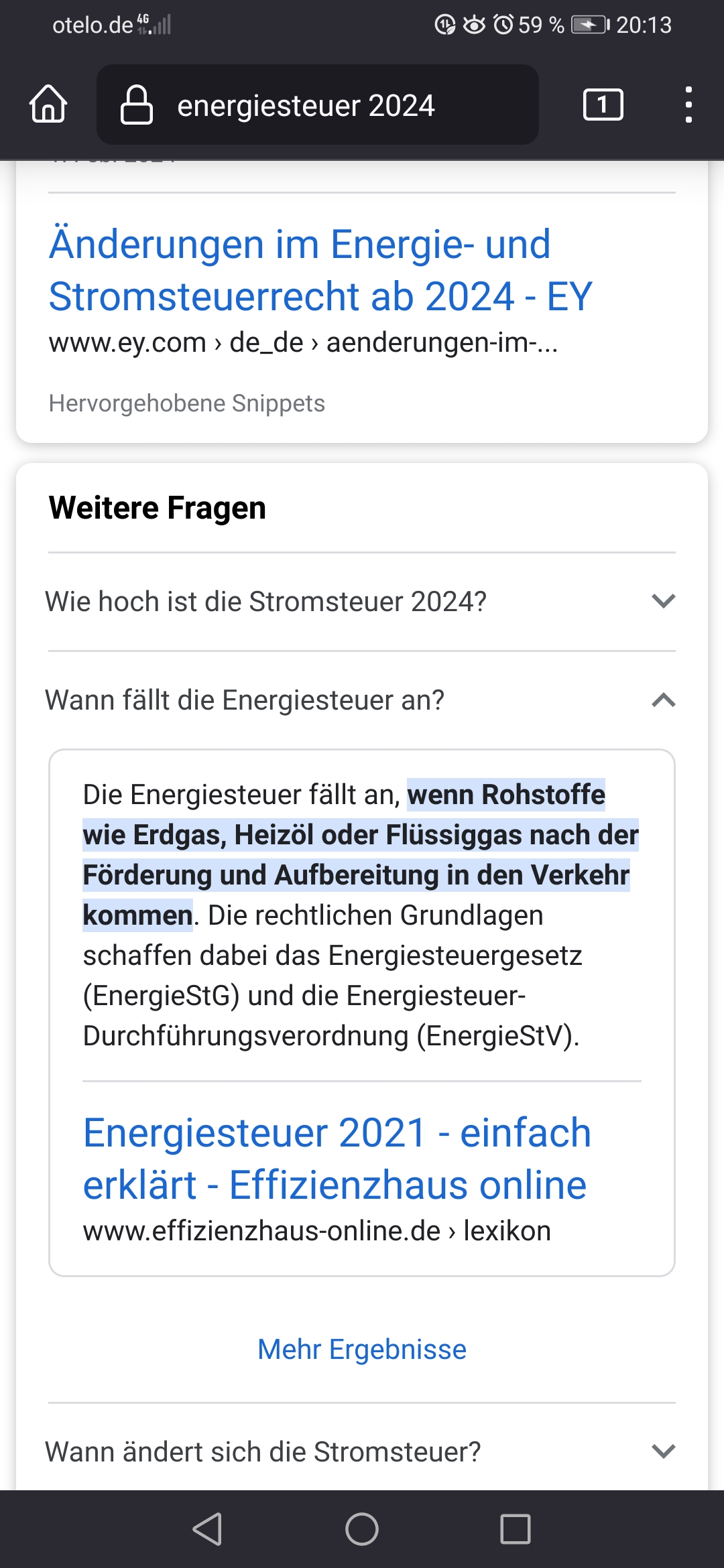Tap the address bar showing energiesteuer 2024
The image size is (724, 1568).
(x=318, y=105)
